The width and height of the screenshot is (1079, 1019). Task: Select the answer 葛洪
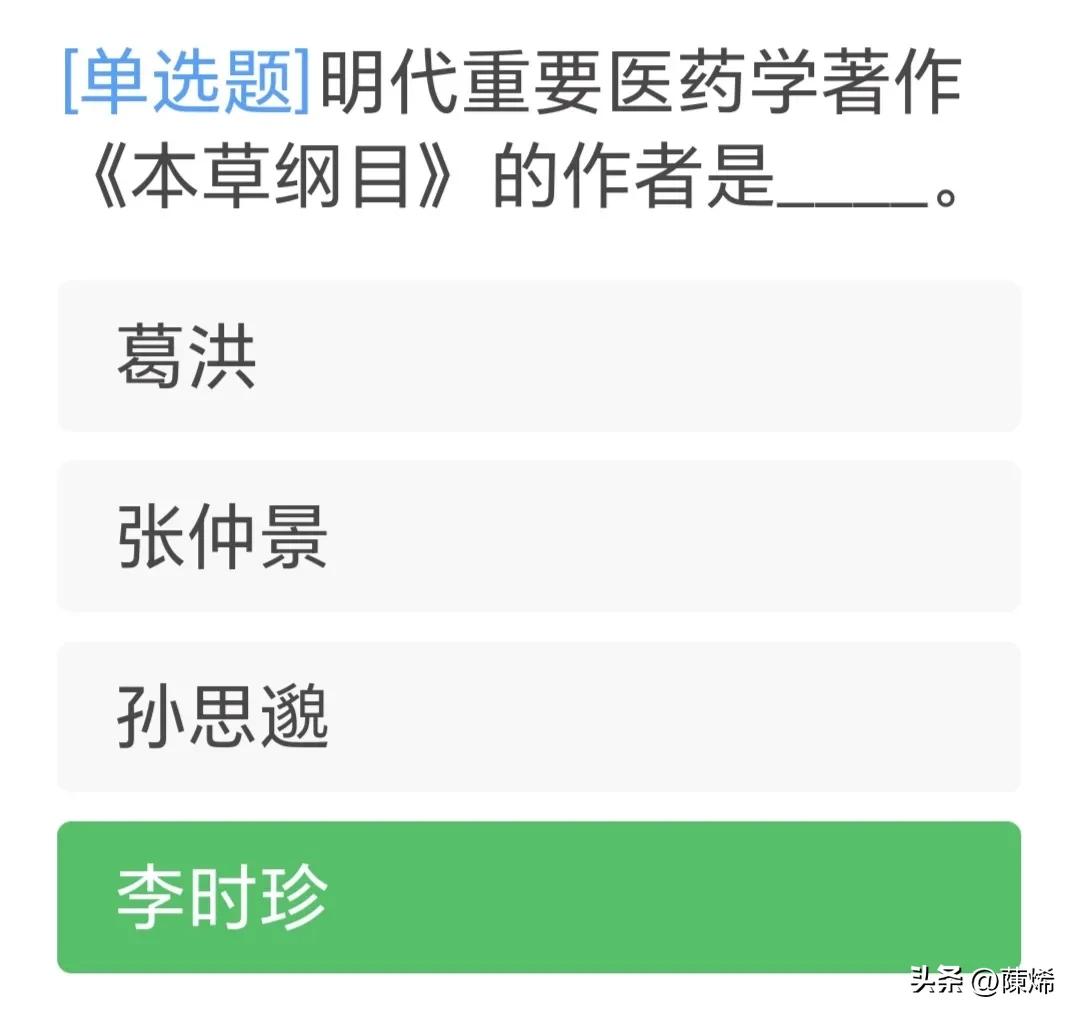[x=538, y=357]
